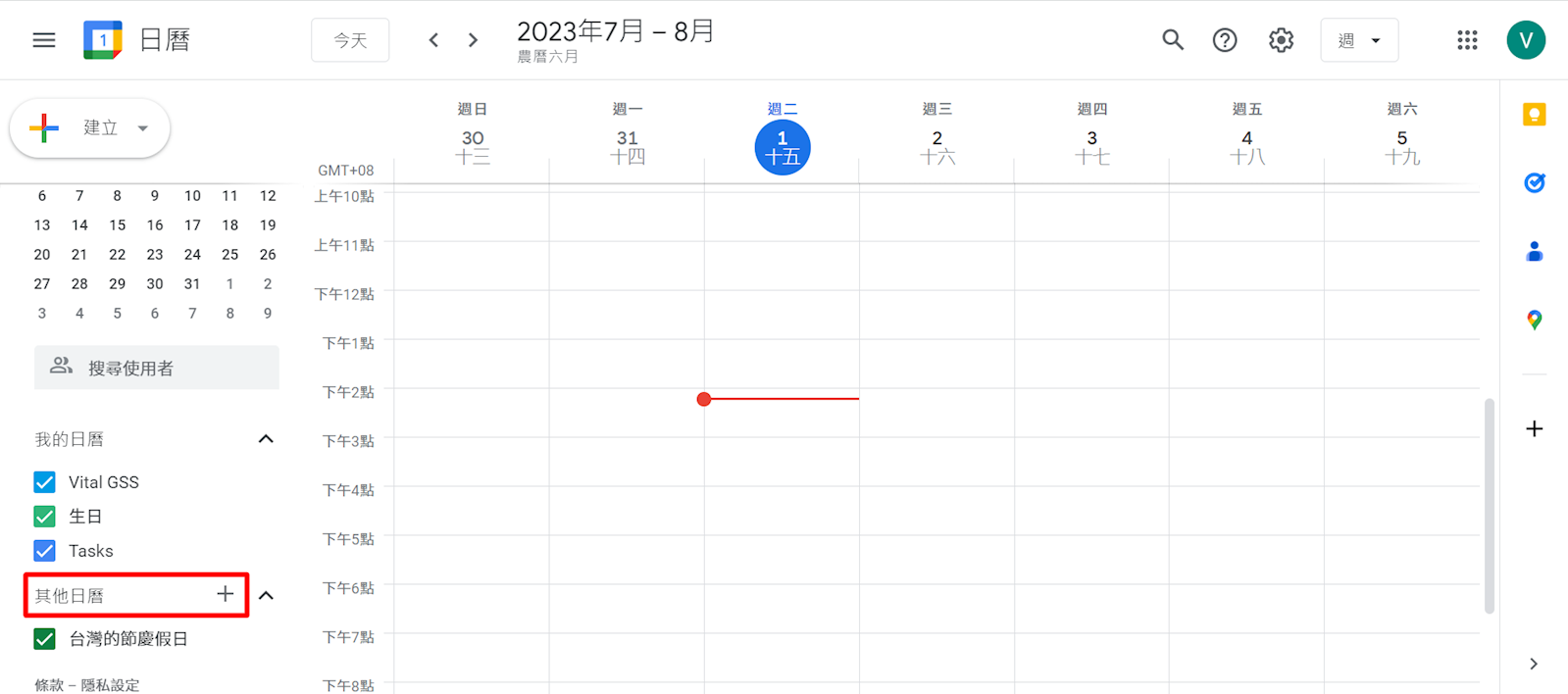Screen dimensions: 1568x694
Task: Collapse the 我的日曆 section
Action: tap(266, 439)
